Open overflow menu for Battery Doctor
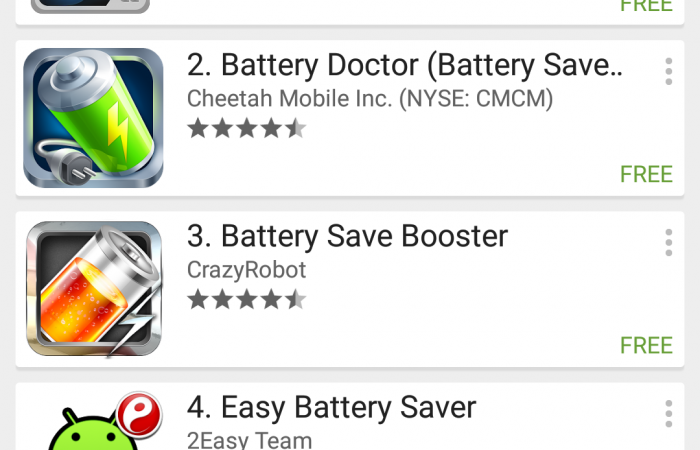 668,71
